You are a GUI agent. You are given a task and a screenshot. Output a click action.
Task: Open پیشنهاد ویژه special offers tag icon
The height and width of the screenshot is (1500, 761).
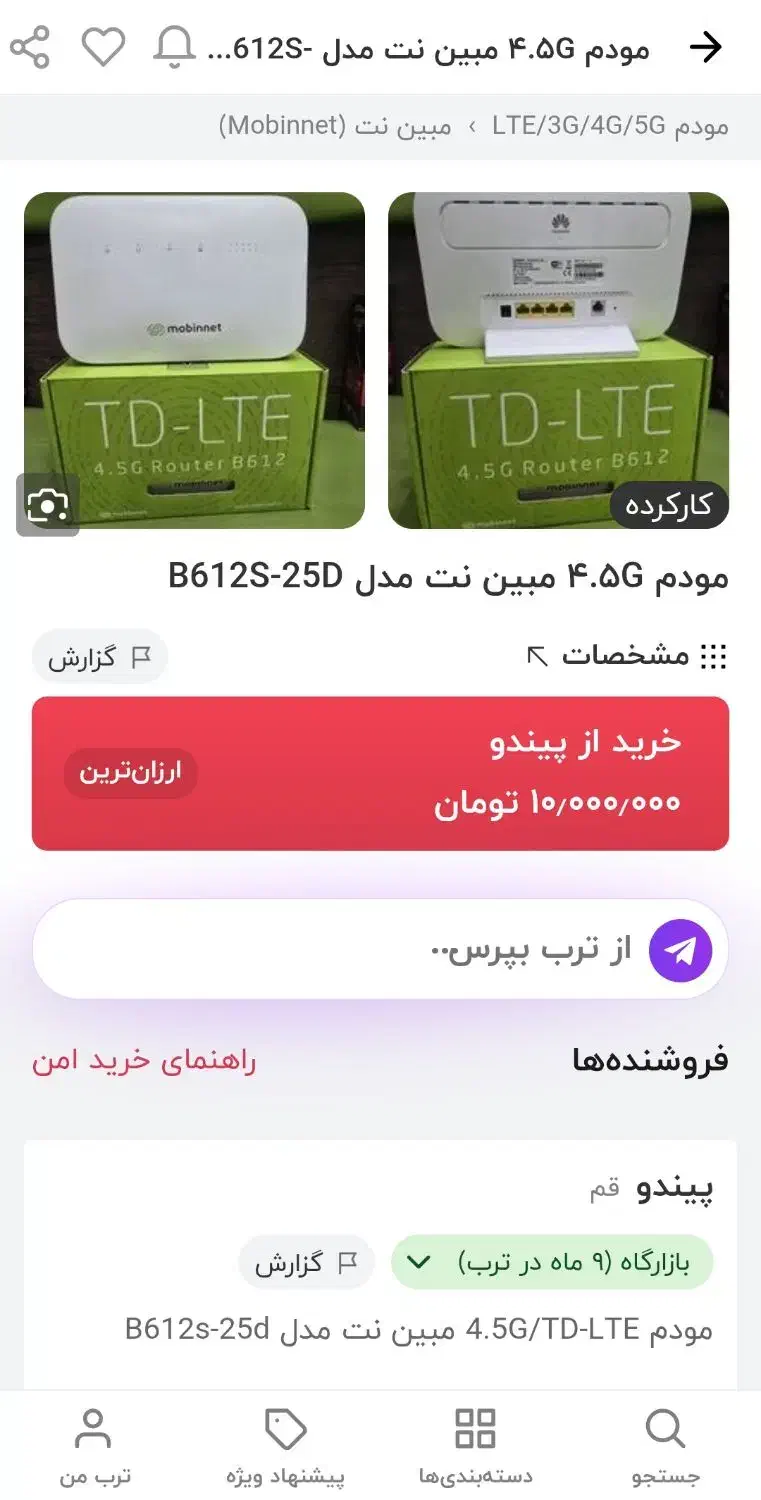pos(285,1442)
